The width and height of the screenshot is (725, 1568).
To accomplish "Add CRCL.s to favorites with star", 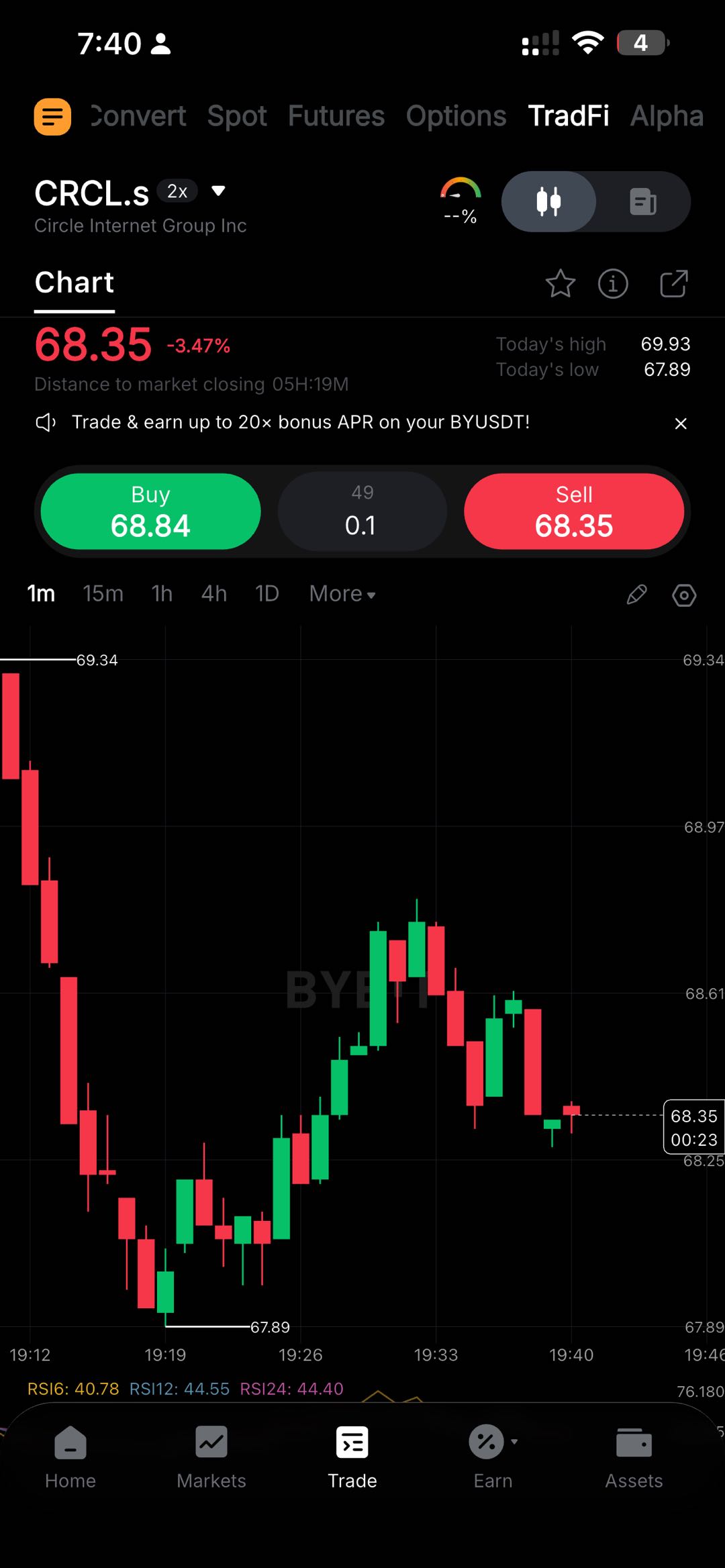I will tap(560, 283).
